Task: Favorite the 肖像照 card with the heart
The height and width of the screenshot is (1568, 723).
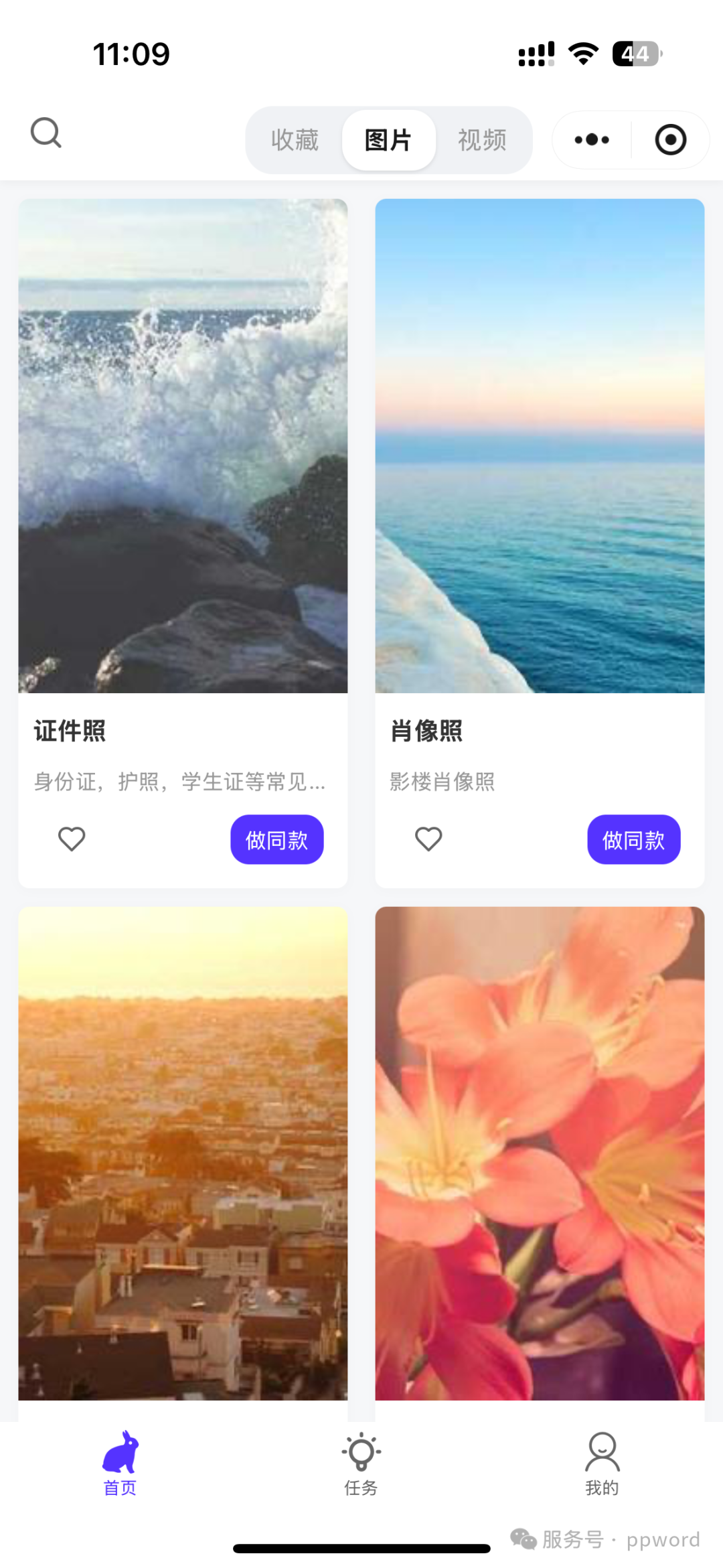Action: tap(428, 839)
